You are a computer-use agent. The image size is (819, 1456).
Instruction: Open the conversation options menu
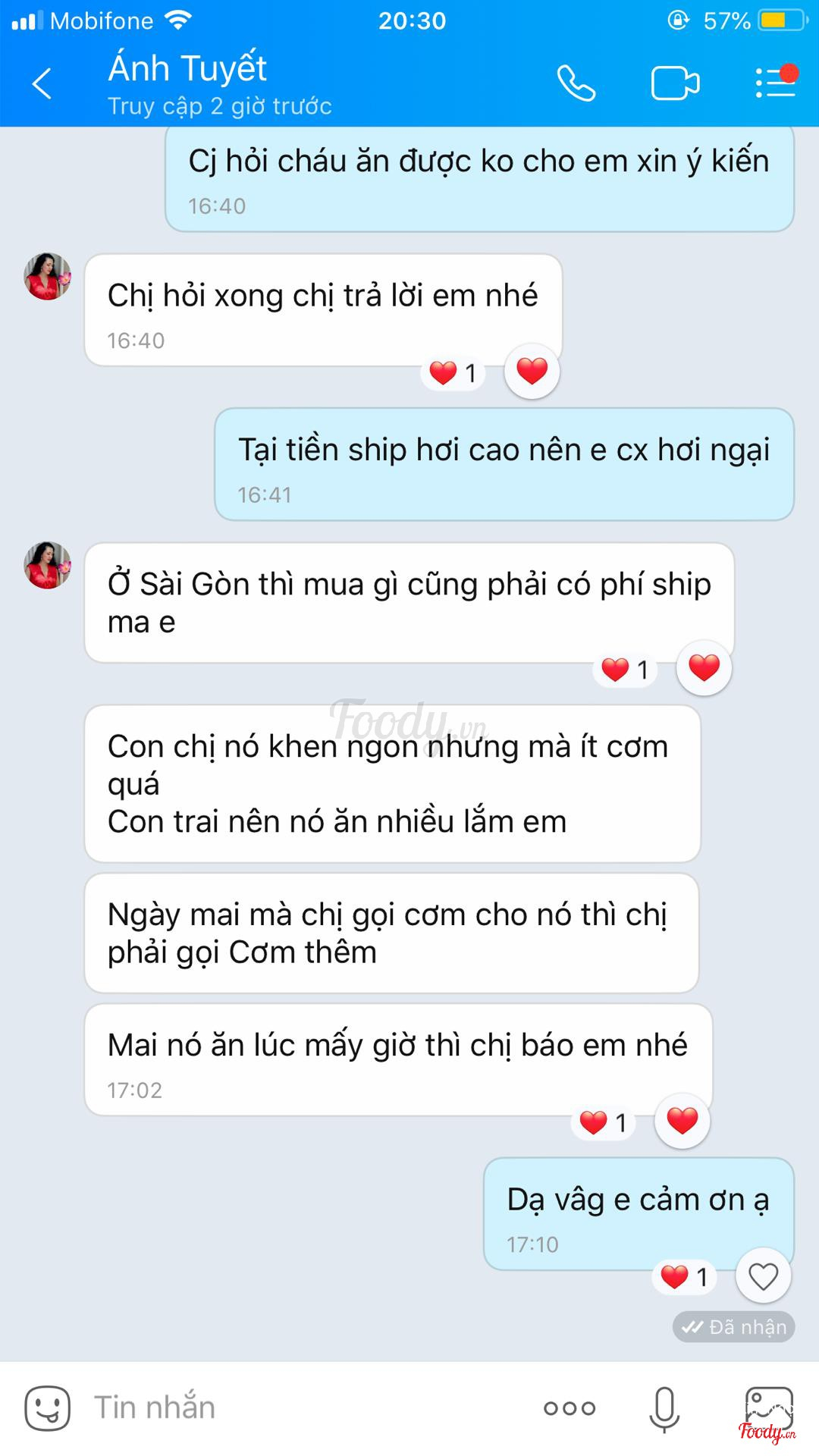pyautogui.click(x=775, y=82)
